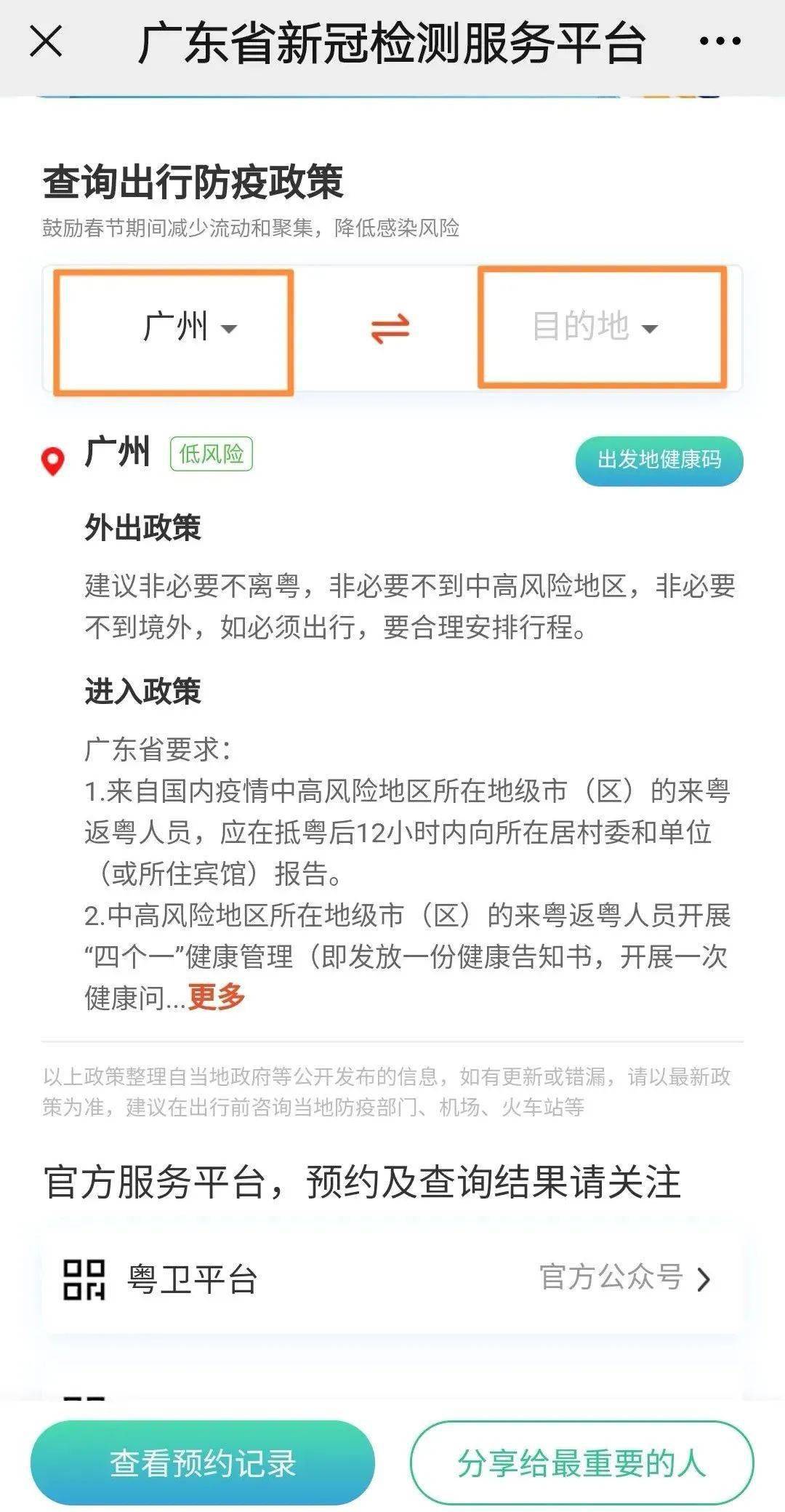Close the 广东省新冠检测服务平台 page

coord(46,41)
